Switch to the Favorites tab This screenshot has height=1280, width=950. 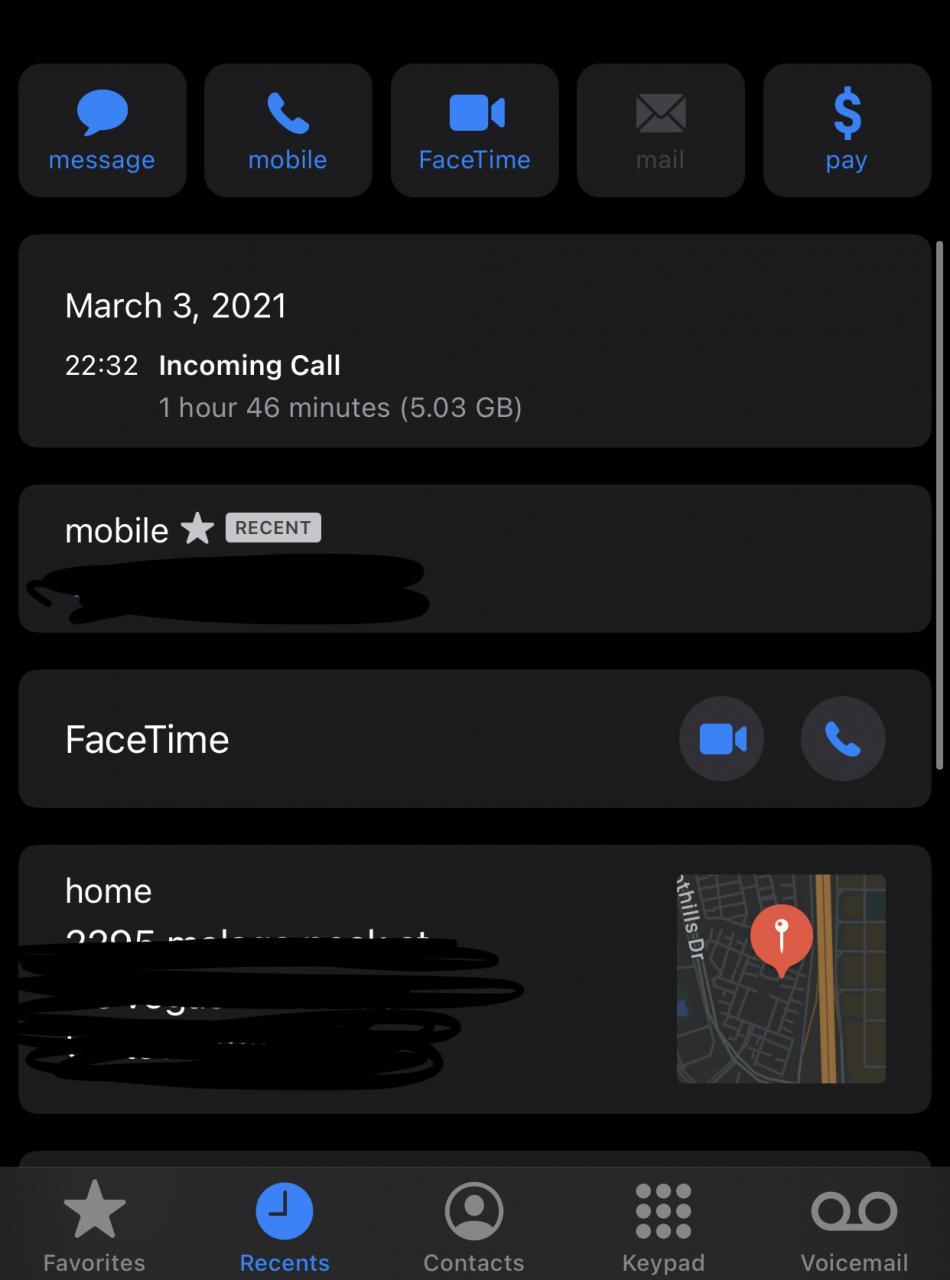point(94,1225)
